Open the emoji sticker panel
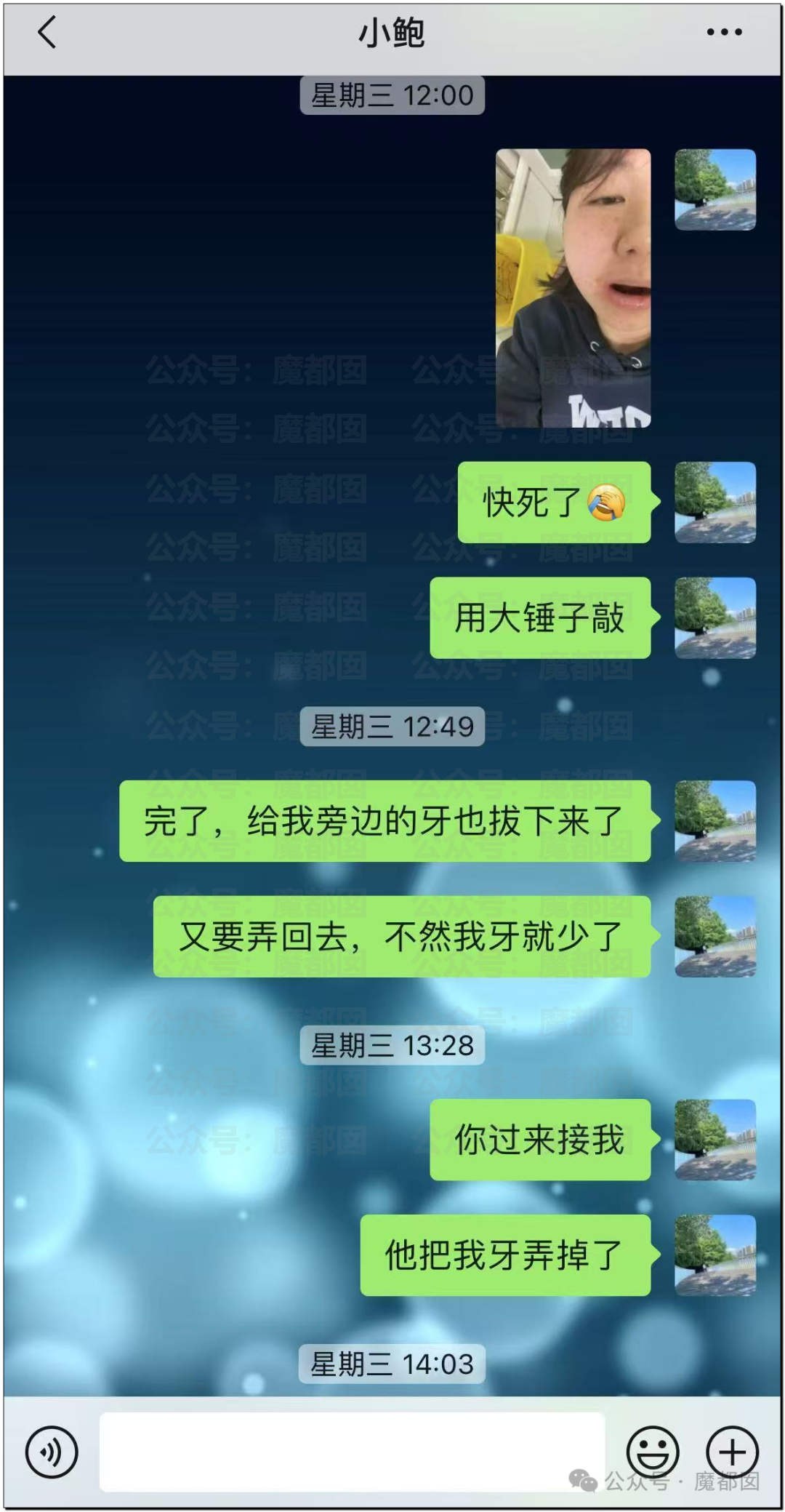 (x=653, y=1452)
